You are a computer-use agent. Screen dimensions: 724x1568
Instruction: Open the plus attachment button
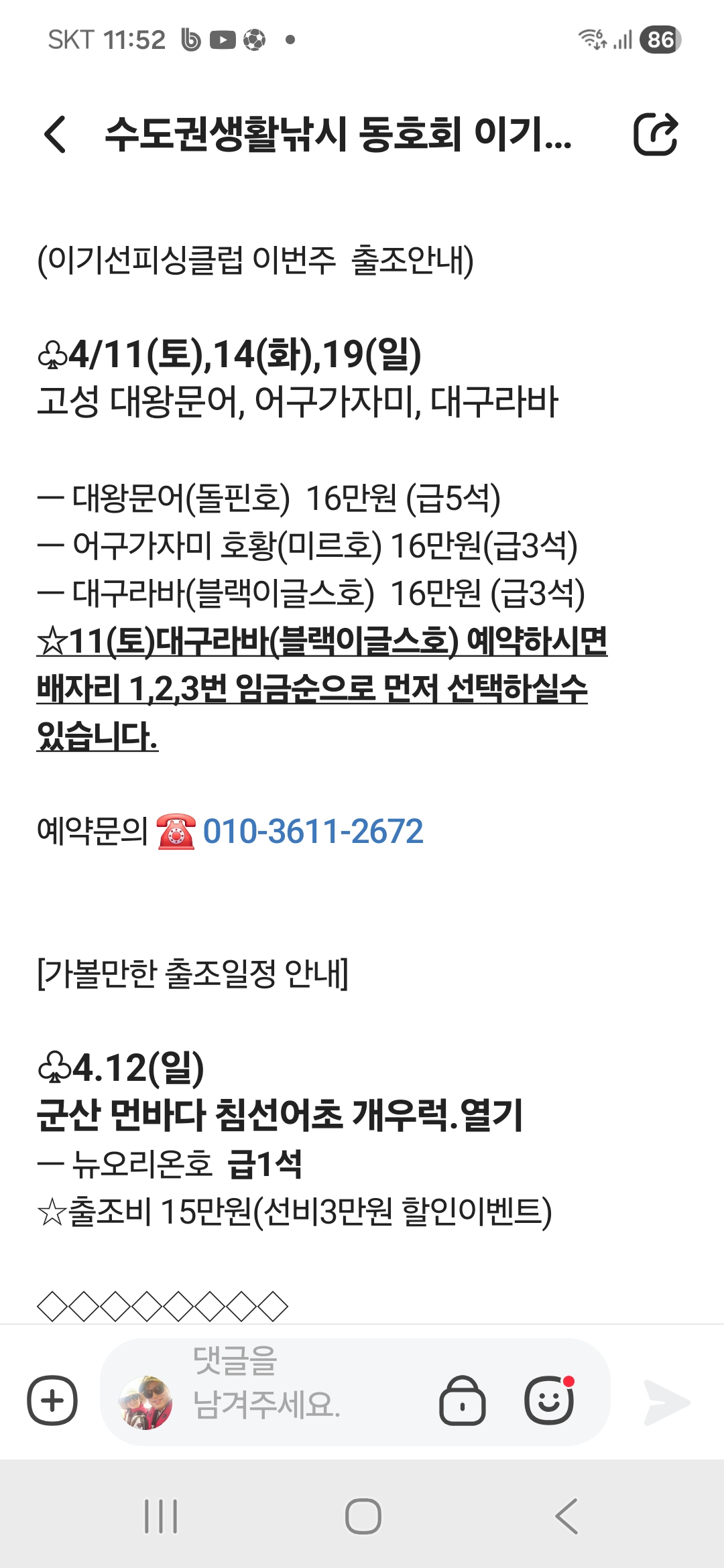point(52,1400)
